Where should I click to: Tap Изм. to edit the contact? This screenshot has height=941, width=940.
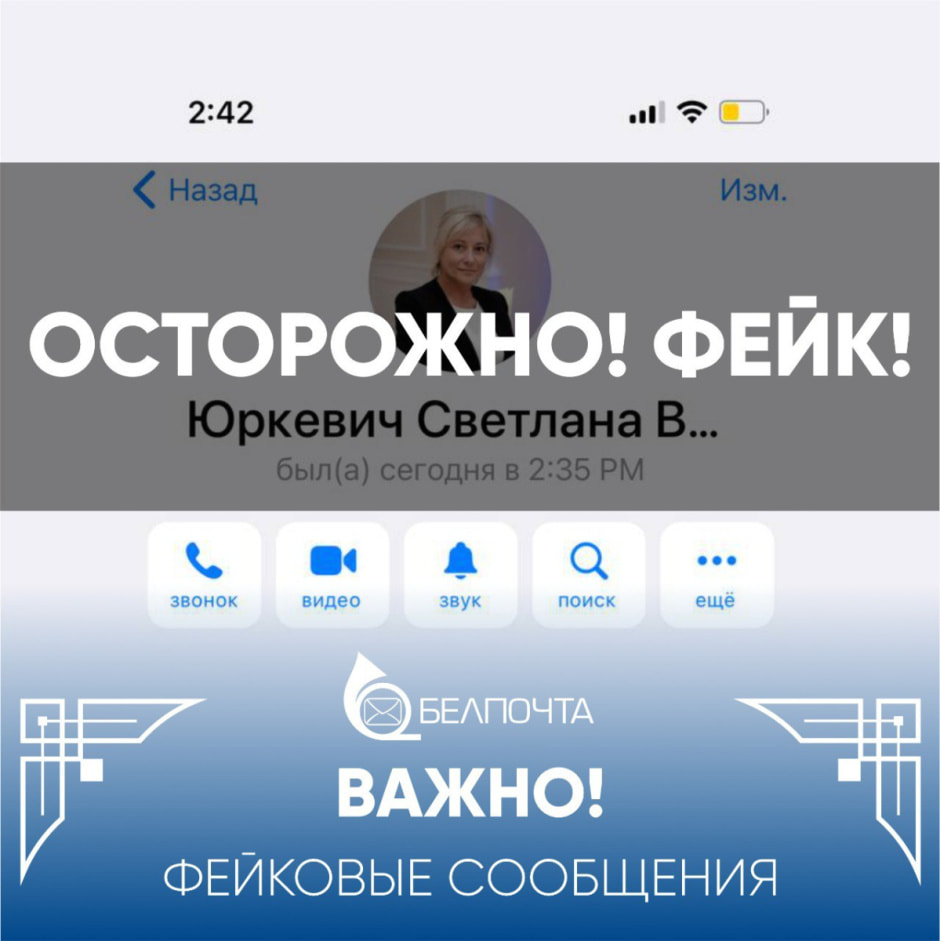755,191
